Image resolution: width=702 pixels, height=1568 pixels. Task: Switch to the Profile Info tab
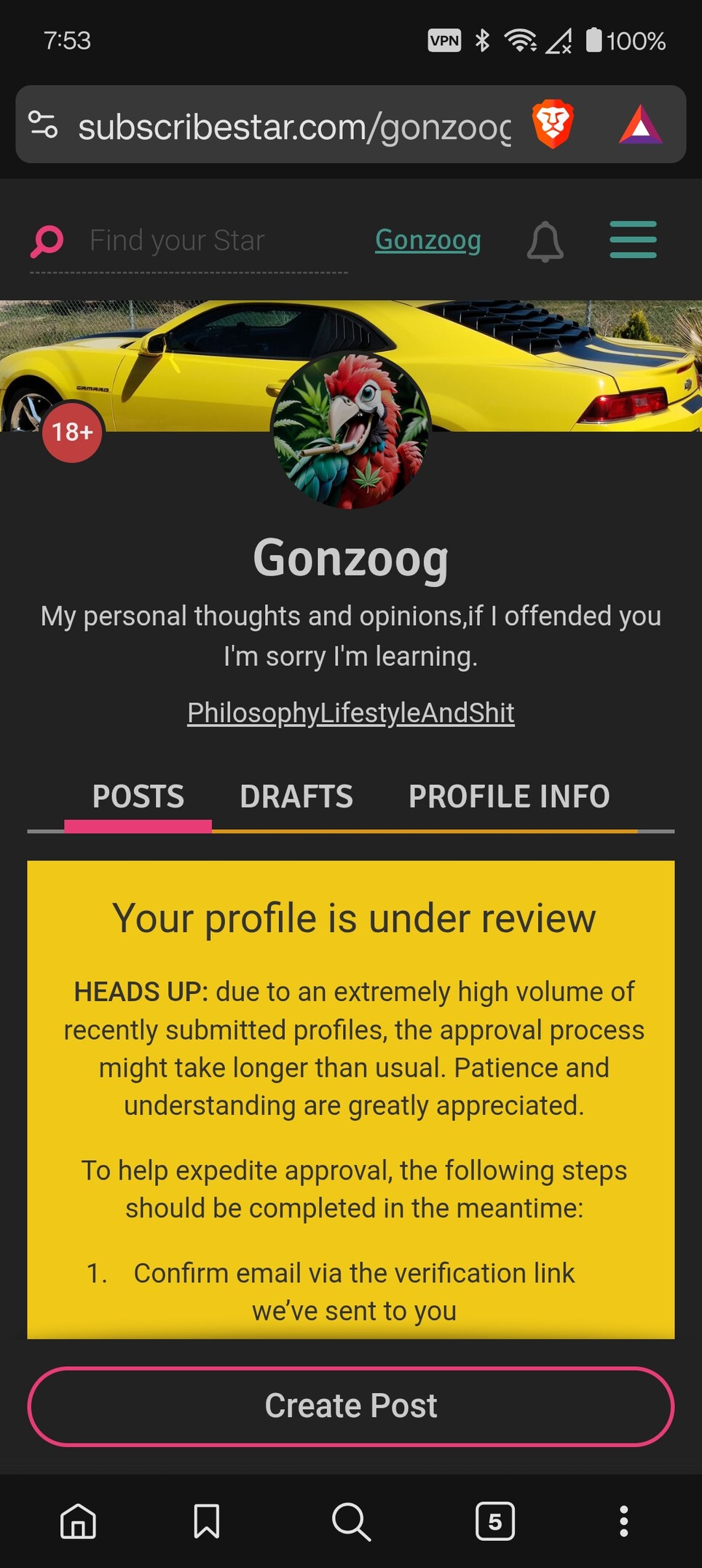[x=509, y=796]
